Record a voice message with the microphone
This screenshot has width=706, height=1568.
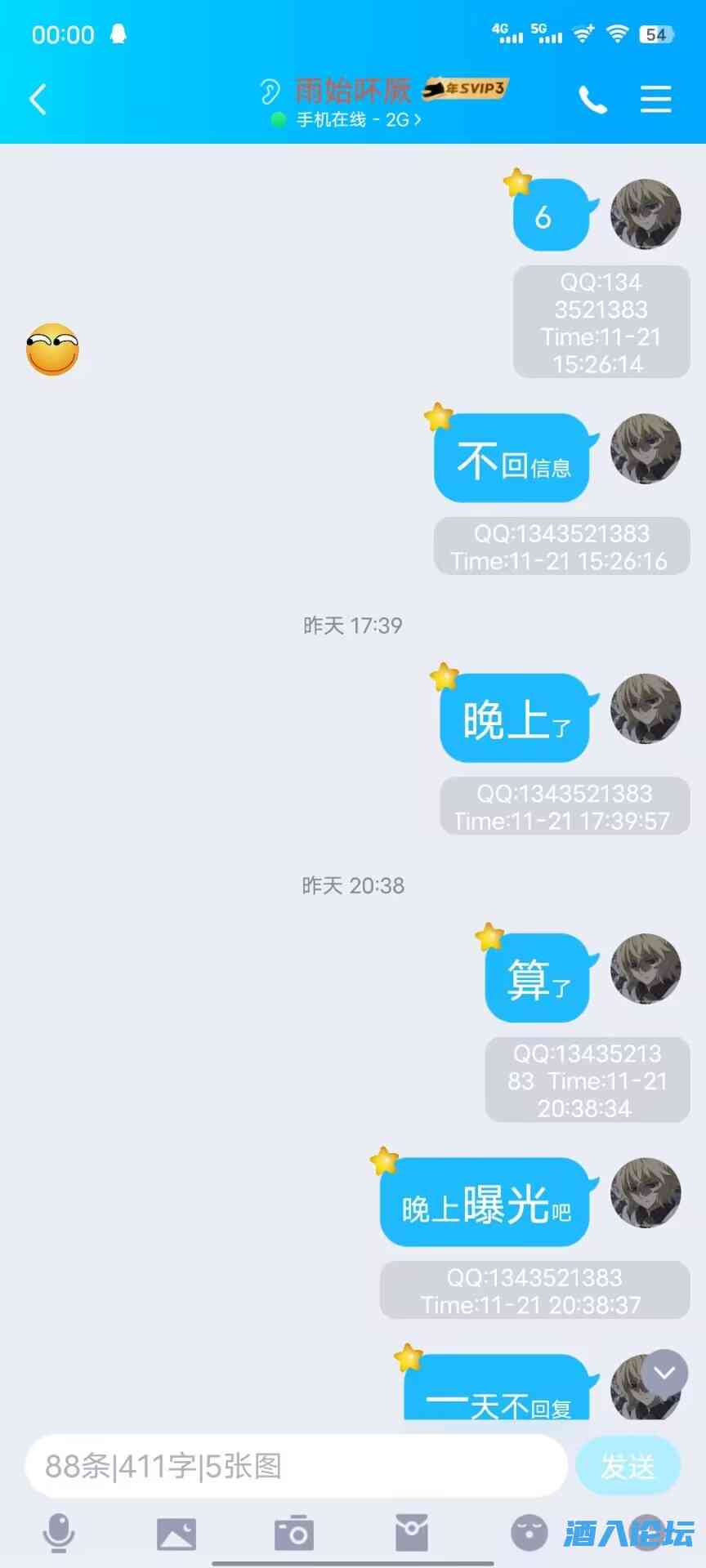point(59,1533)
